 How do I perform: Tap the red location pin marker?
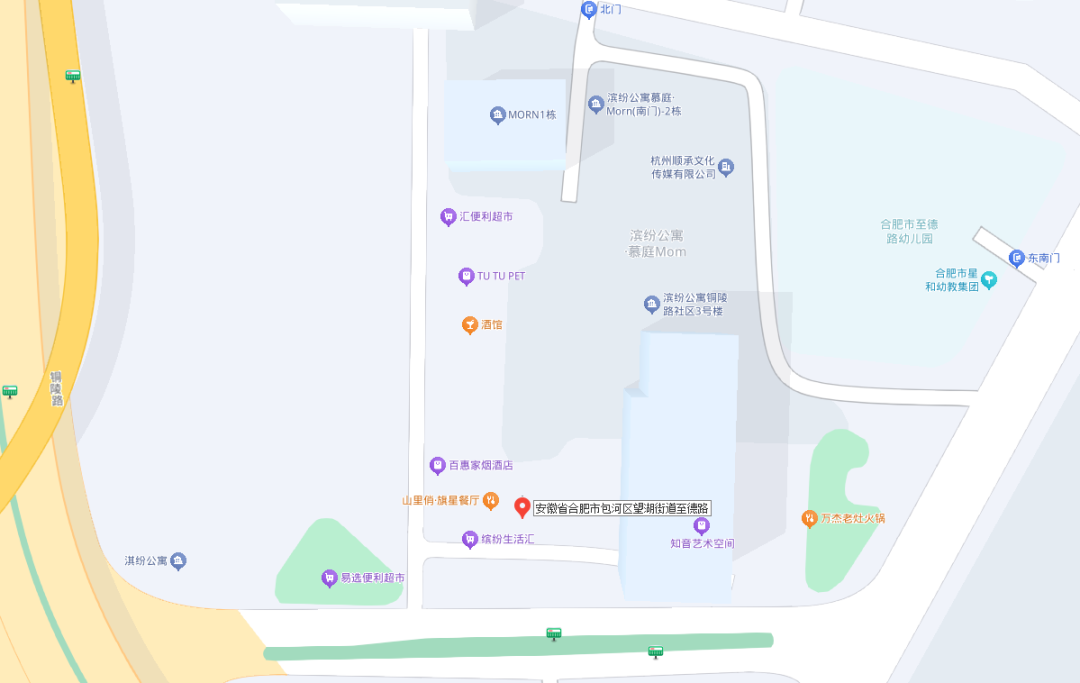(521, 507)
